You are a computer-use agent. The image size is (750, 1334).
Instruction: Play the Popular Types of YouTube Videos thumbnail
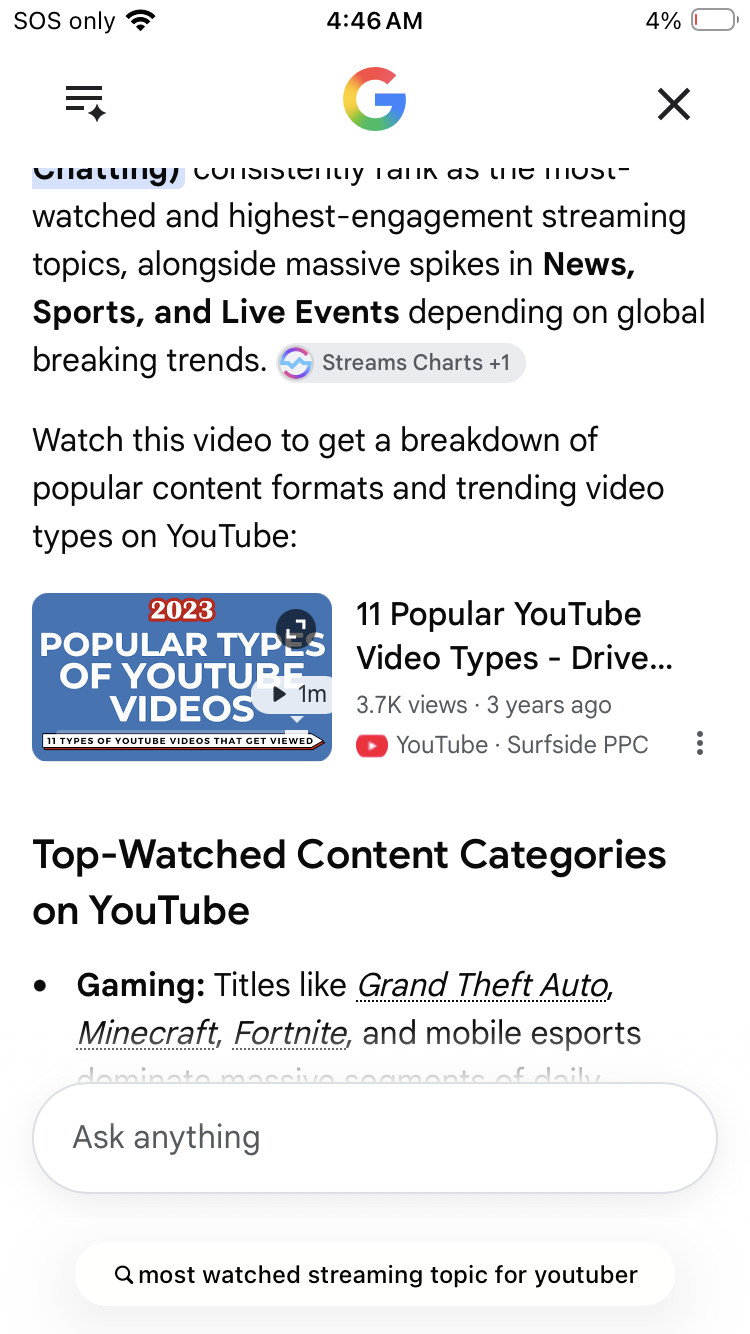pyautogui.click(x=182, y=677)
